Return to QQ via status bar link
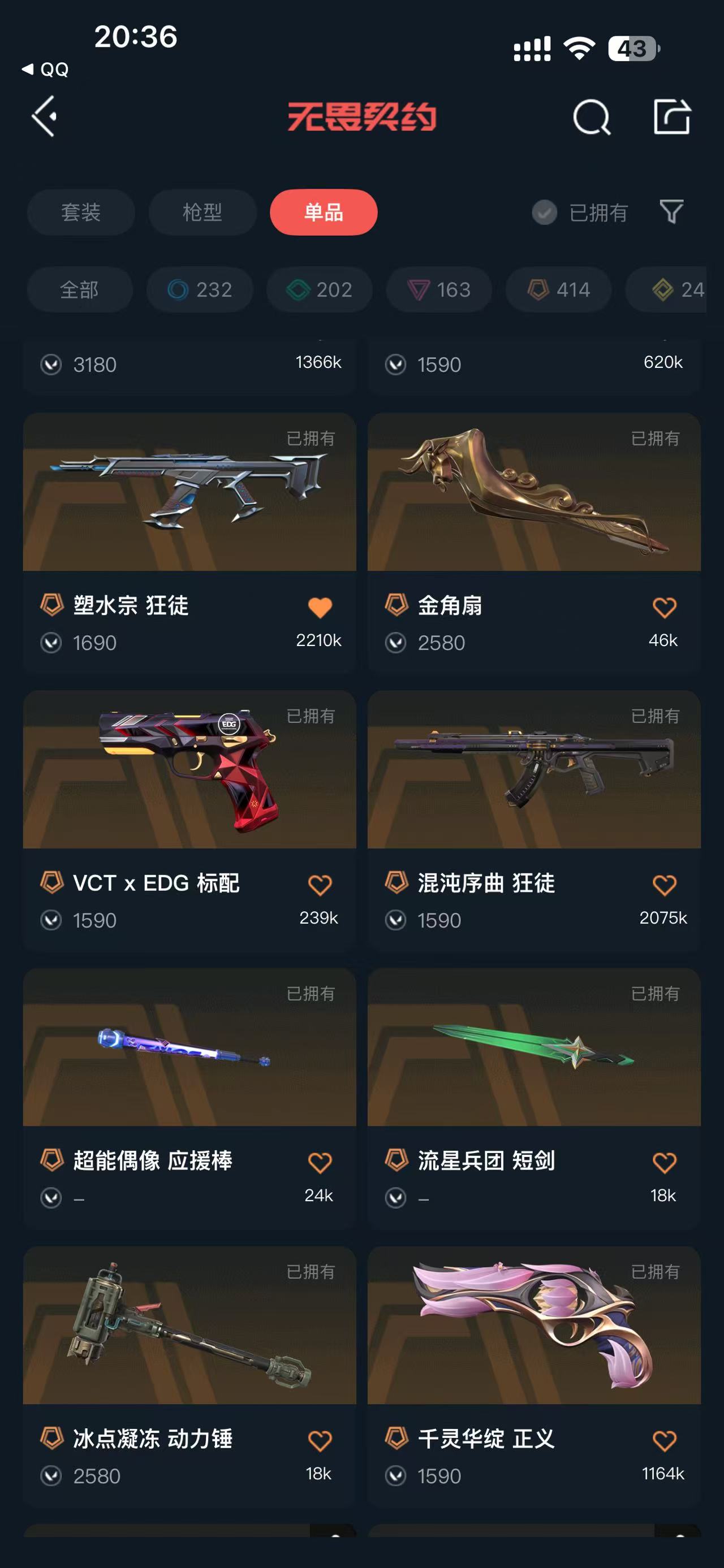The height and width of the screenshot is (1568, 724). coord(46,70)
